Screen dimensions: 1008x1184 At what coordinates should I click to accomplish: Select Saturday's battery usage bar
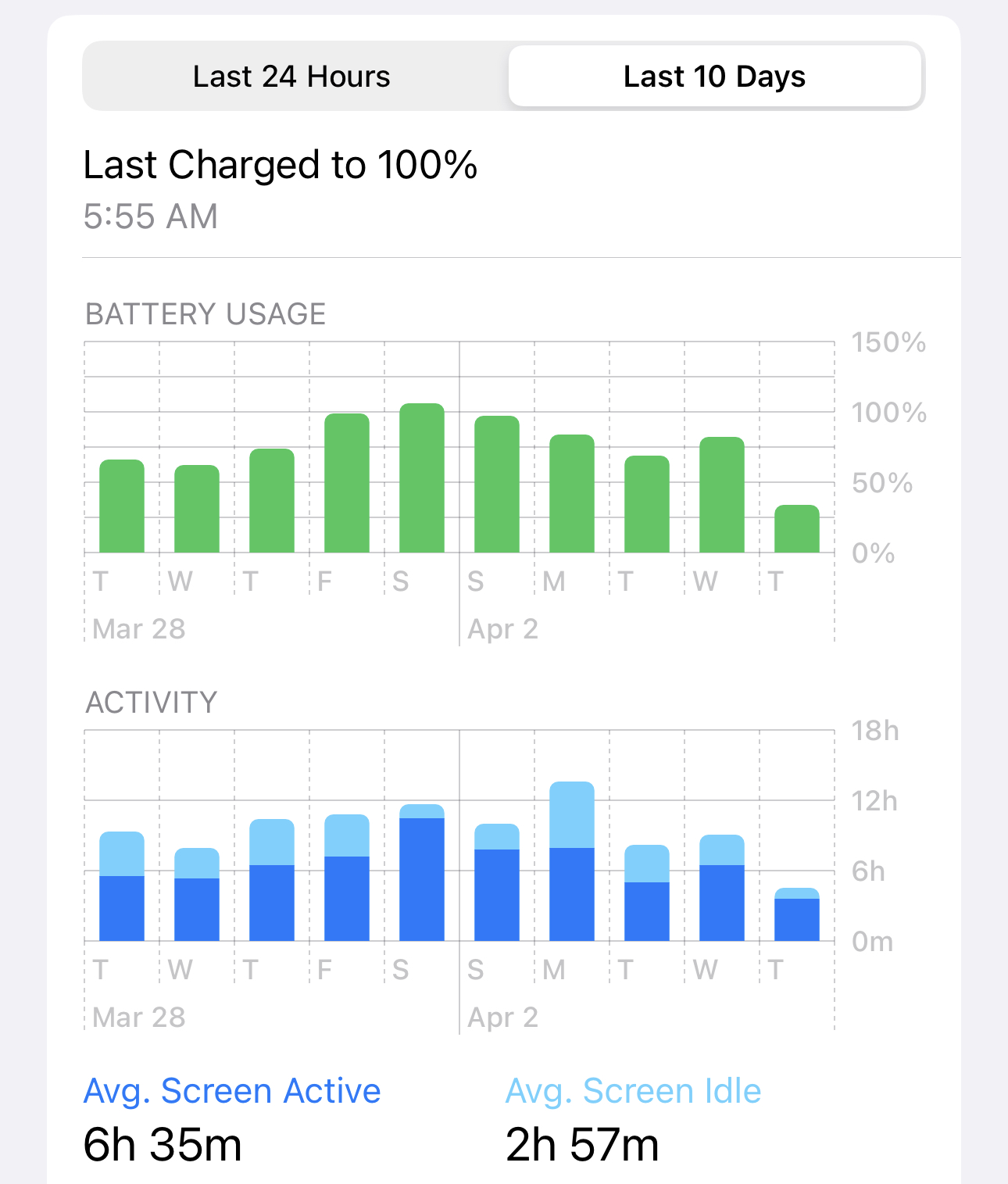pyautogui.click(x=422, y=478)
